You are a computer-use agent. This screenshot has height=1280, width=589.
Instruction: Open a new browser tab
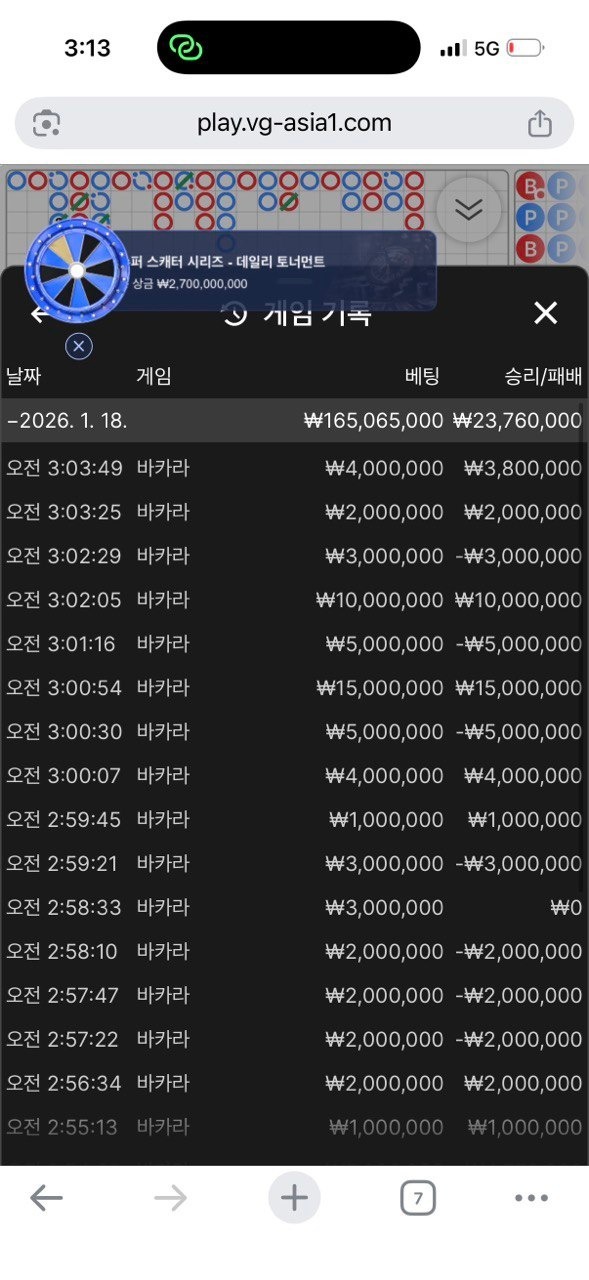coord(294,1198)
